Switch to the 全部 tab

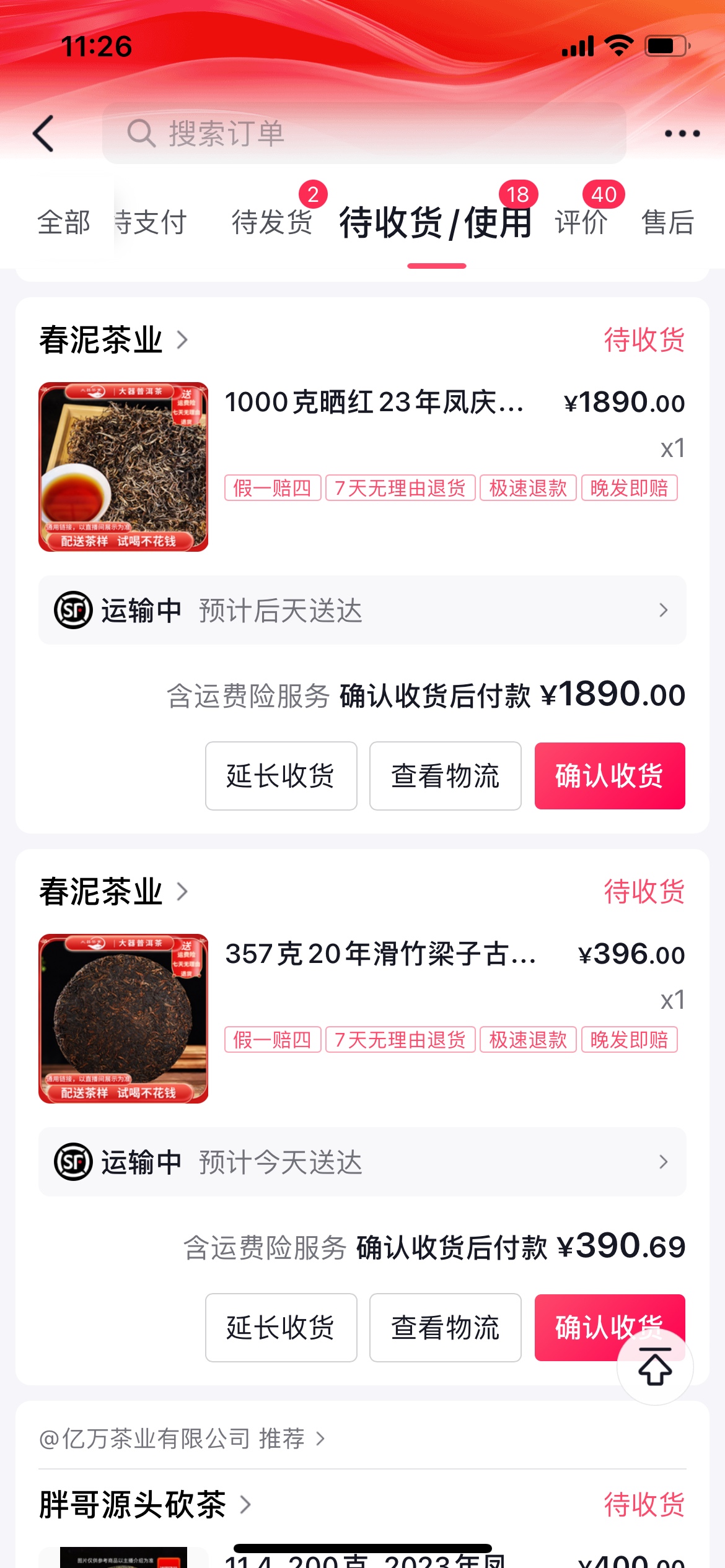pyautogui.click(x=64, y=222)
